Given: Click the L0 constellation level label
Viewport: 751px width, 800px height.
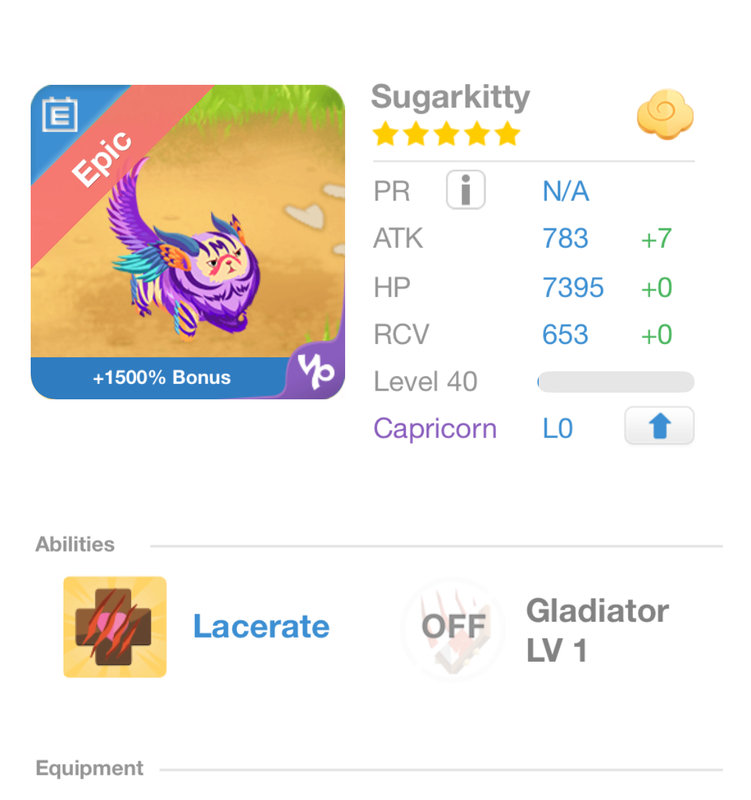Looking at the screenshot, I should 557,428.
